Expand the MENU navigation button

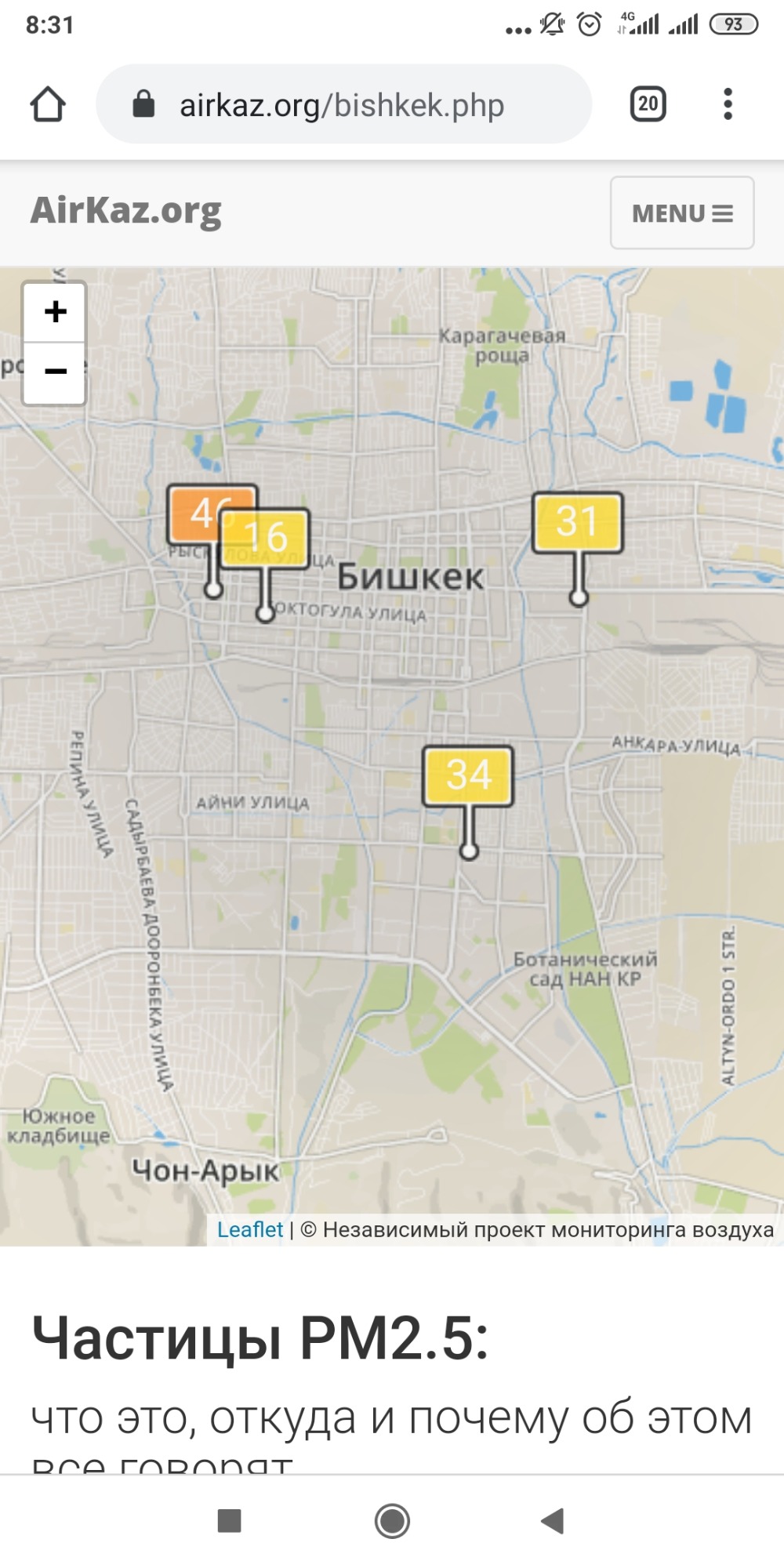pos(682,213)
